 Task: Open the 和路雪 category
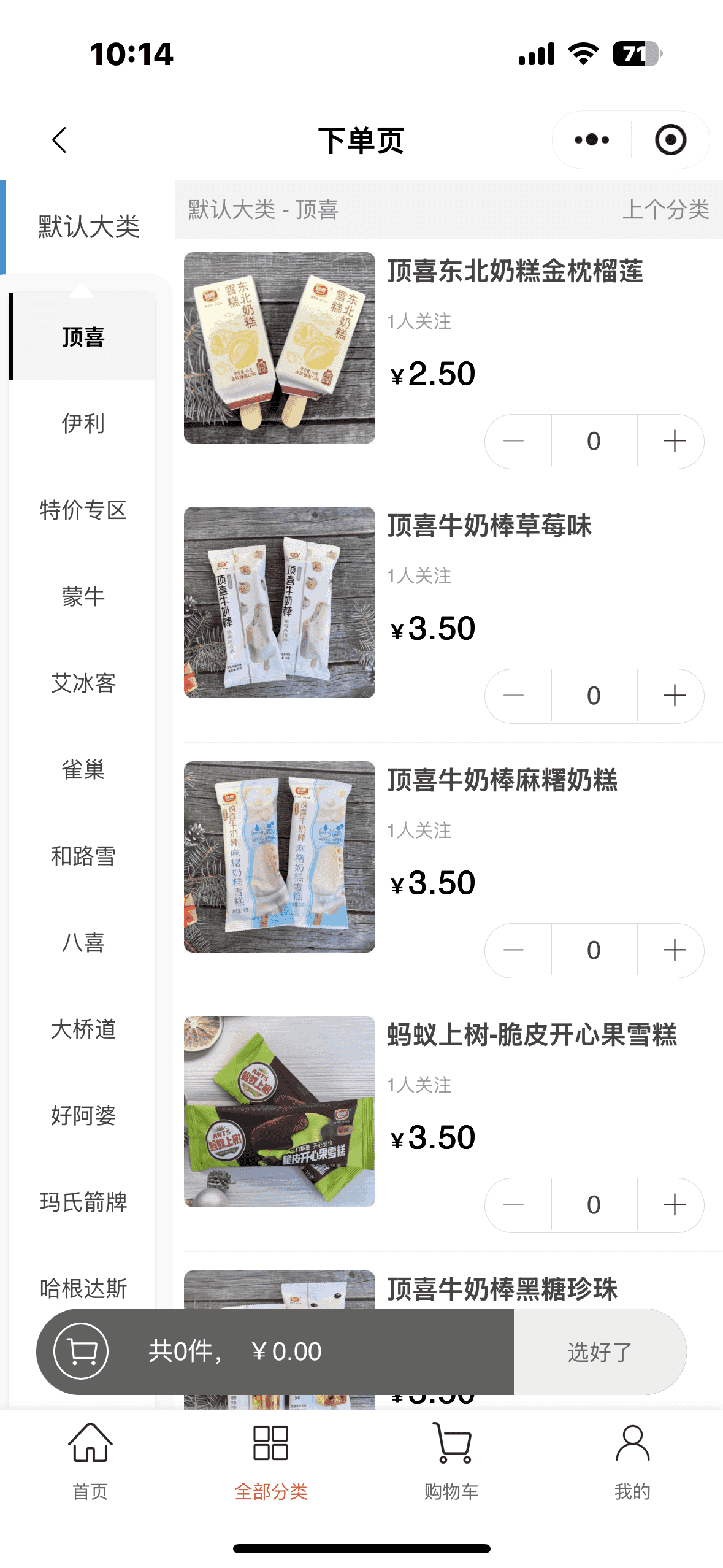point(83,856)
